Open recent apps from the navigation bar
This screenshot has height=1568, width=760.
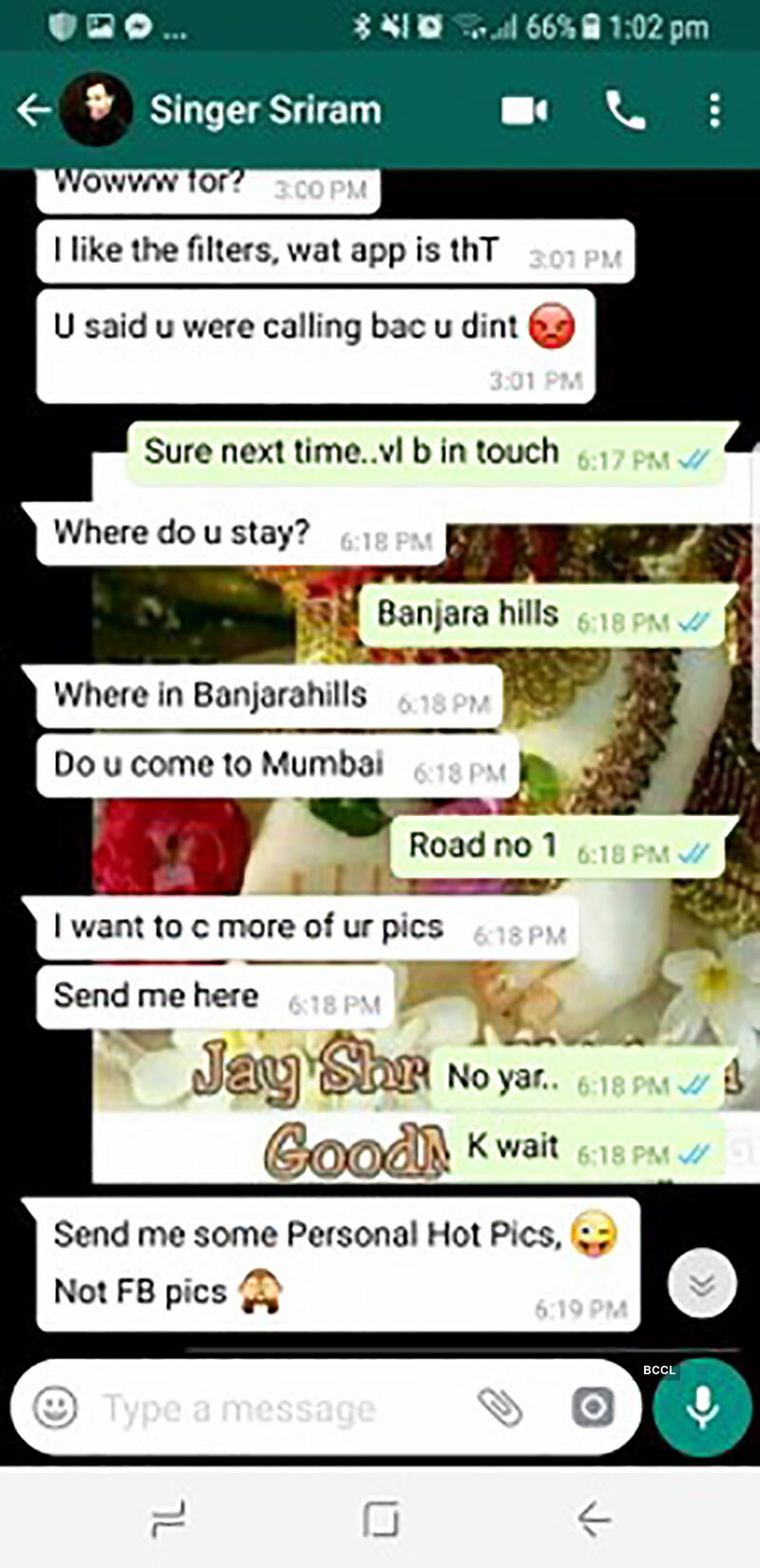point(169,1520)
